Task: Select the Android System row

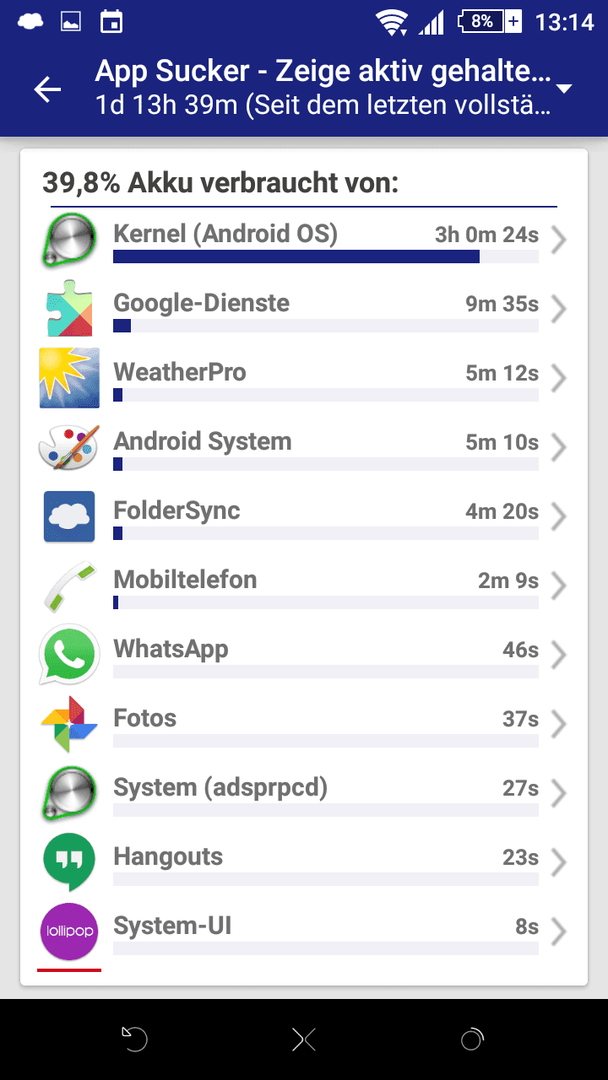Action: (x=304, y=447)
